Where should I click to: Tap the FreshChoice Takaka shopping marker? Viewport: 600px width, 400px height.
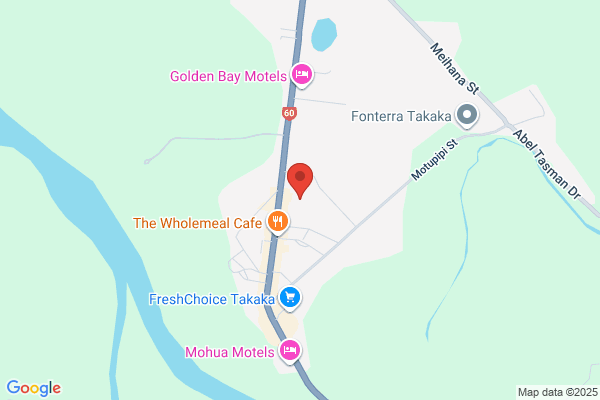point(290,299)
